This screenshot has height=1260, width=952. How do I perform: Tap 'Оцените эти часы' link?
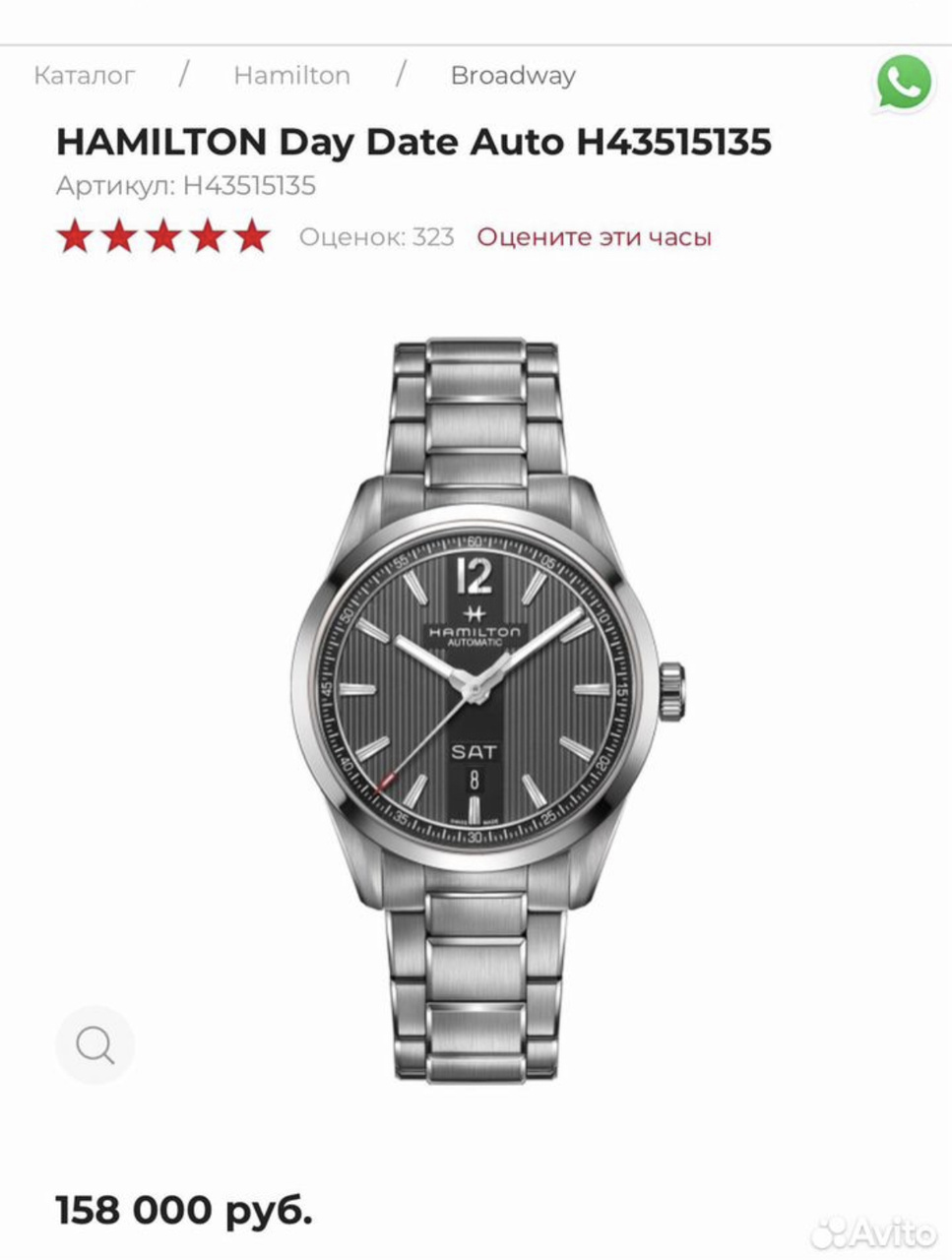pyautogui.click(x=594, y=237)
